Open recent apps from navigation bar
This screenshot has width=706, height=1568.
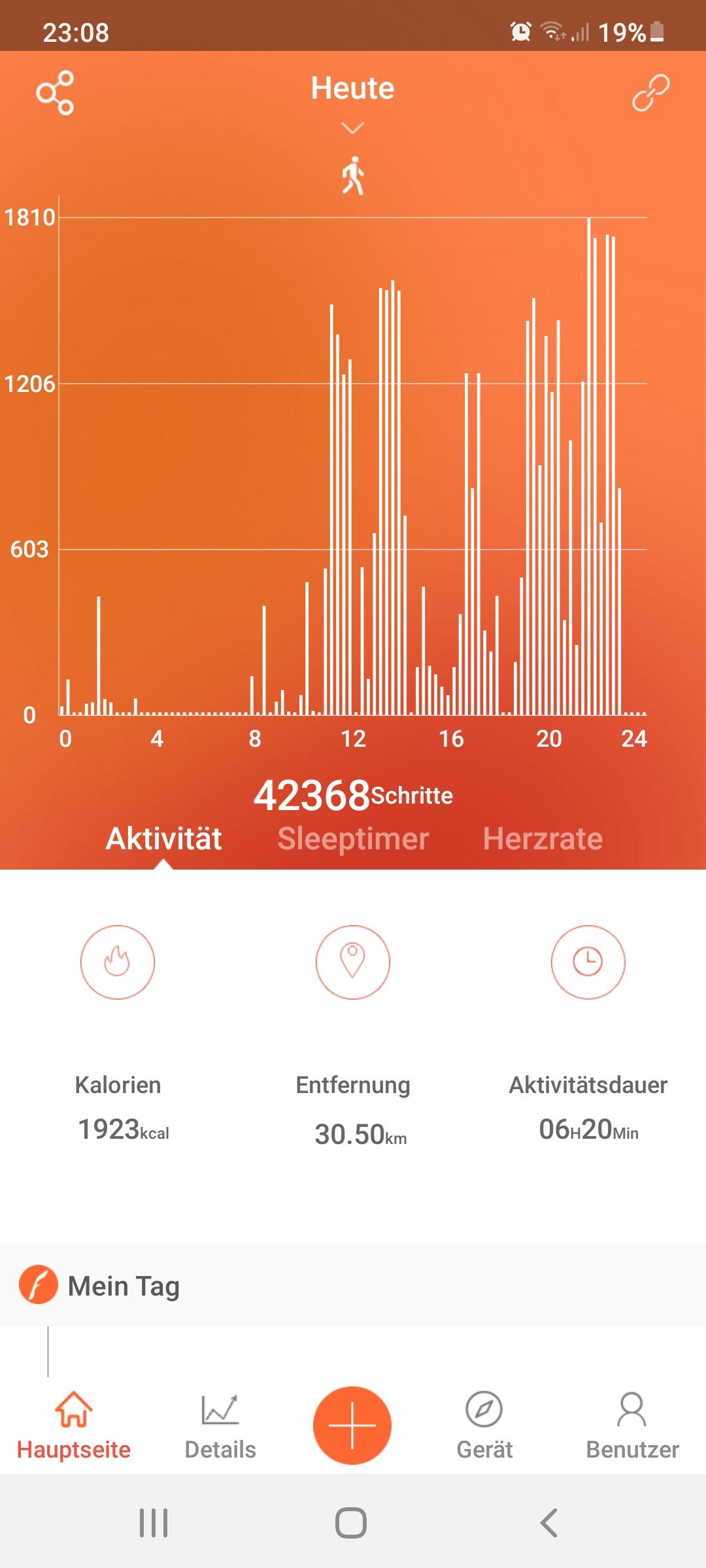pos(154,1523)
